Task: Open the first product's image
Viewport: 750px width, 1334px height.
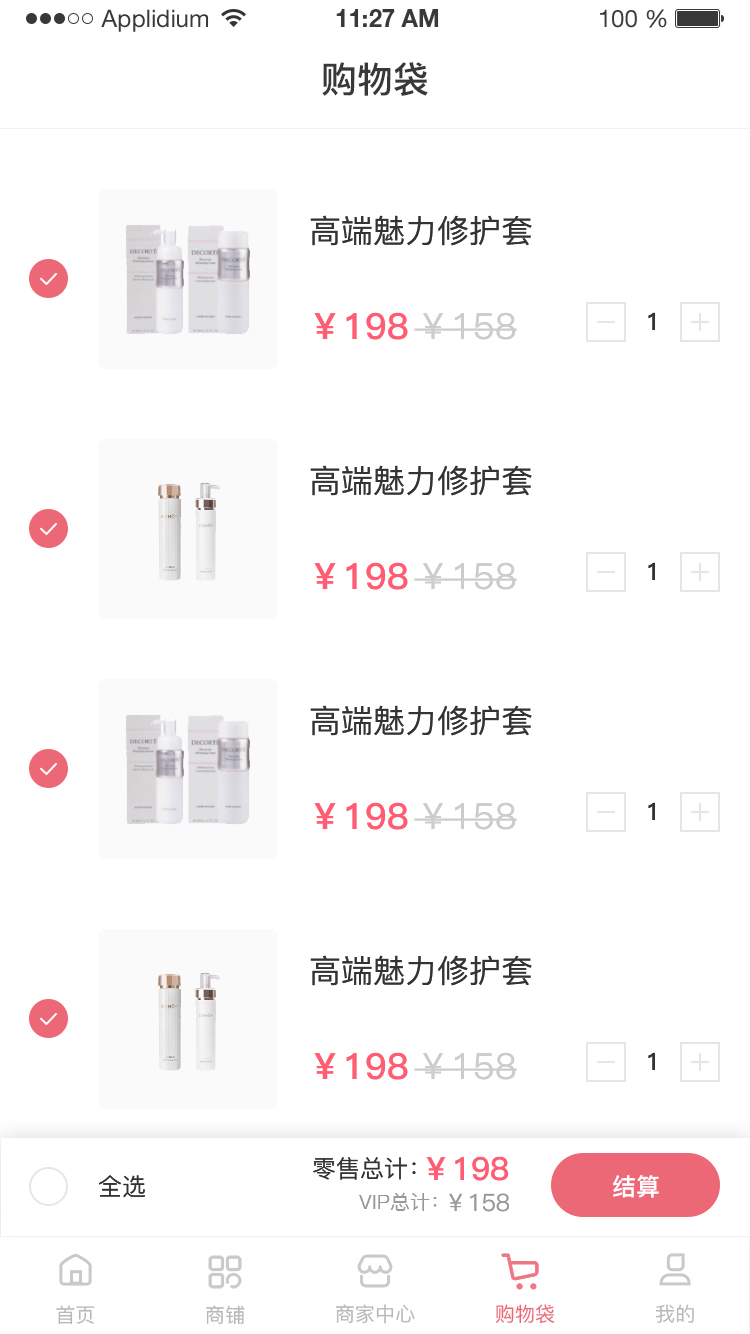Action: [188, 279]
